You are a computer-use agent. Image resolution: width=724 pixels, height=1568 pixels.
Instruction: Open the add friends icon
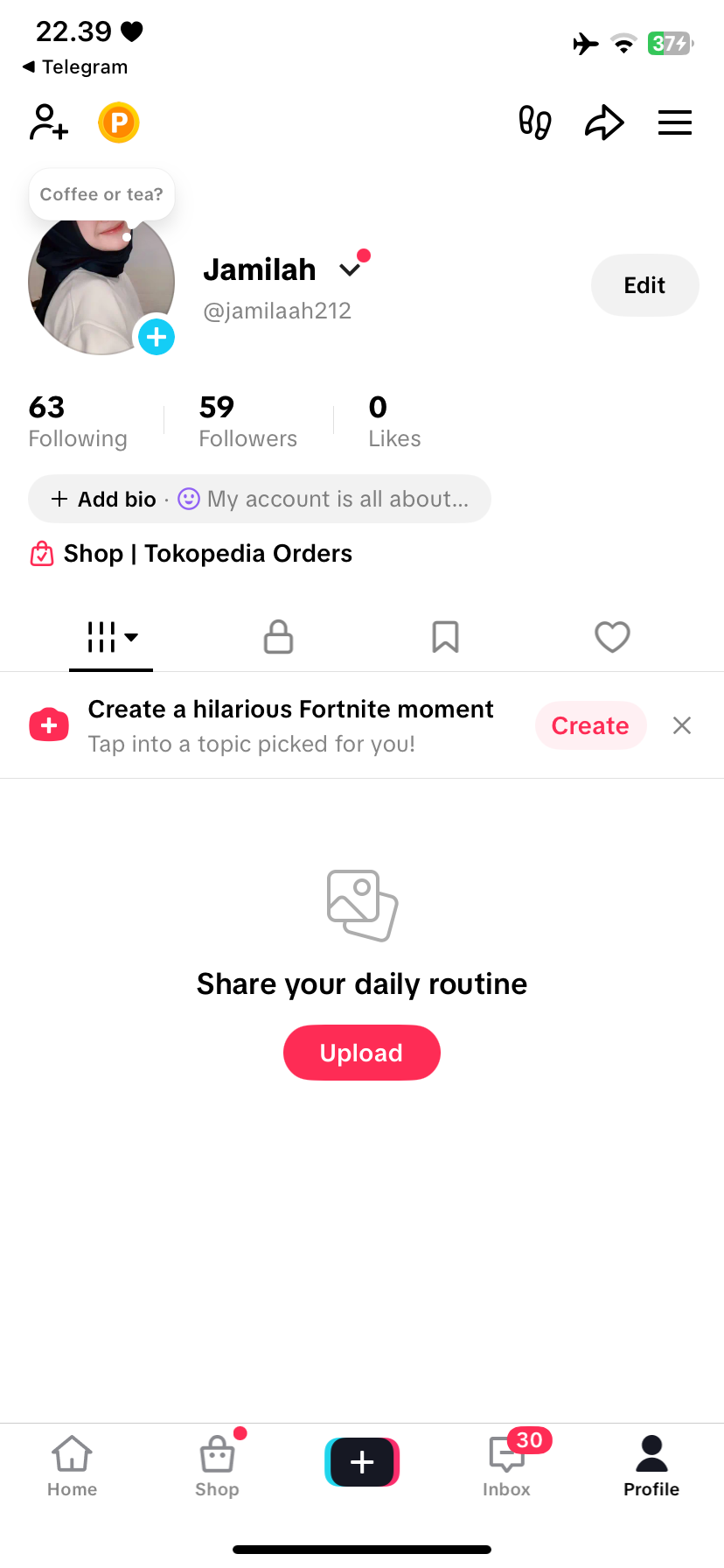tap(48, 122)
